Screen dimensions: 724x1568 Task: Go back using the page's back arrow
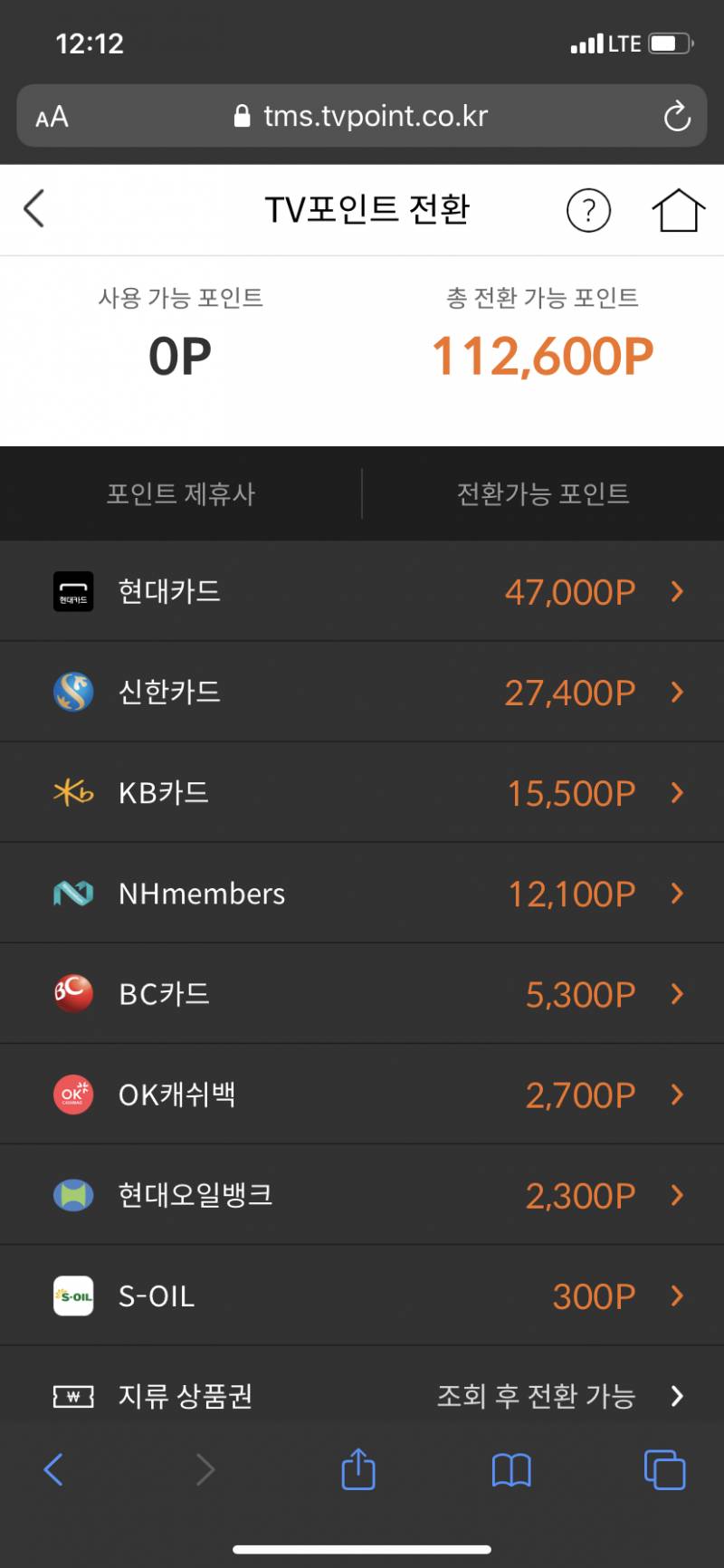click(34, 209)
